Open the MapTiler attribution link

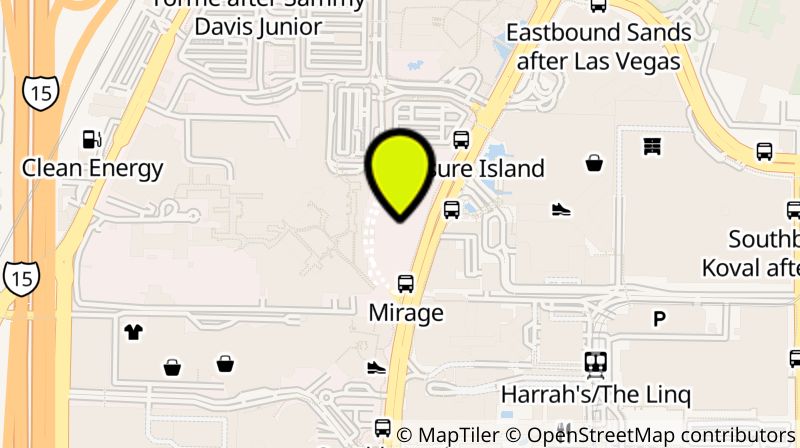(446, 435)
